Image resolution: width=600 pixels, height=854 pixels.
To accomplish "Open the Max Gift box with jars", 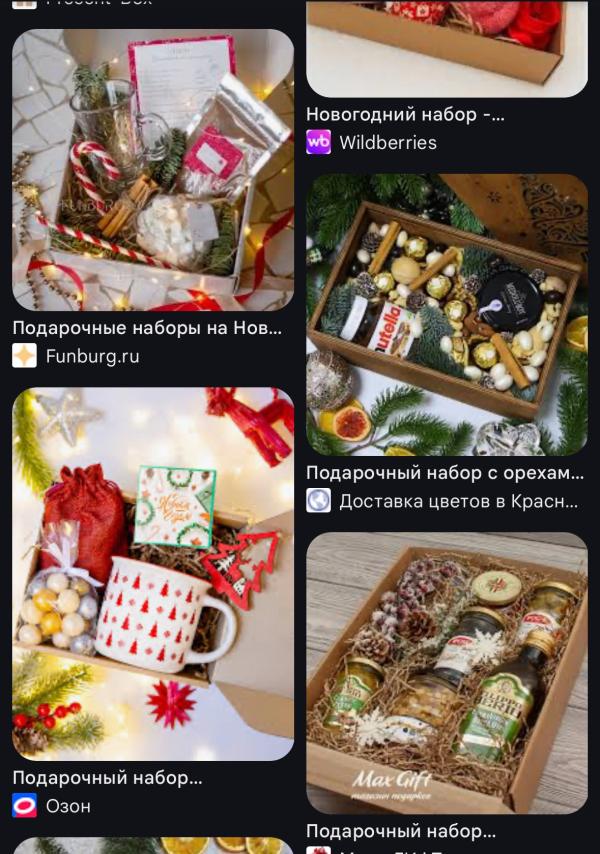I will (447, 673).
